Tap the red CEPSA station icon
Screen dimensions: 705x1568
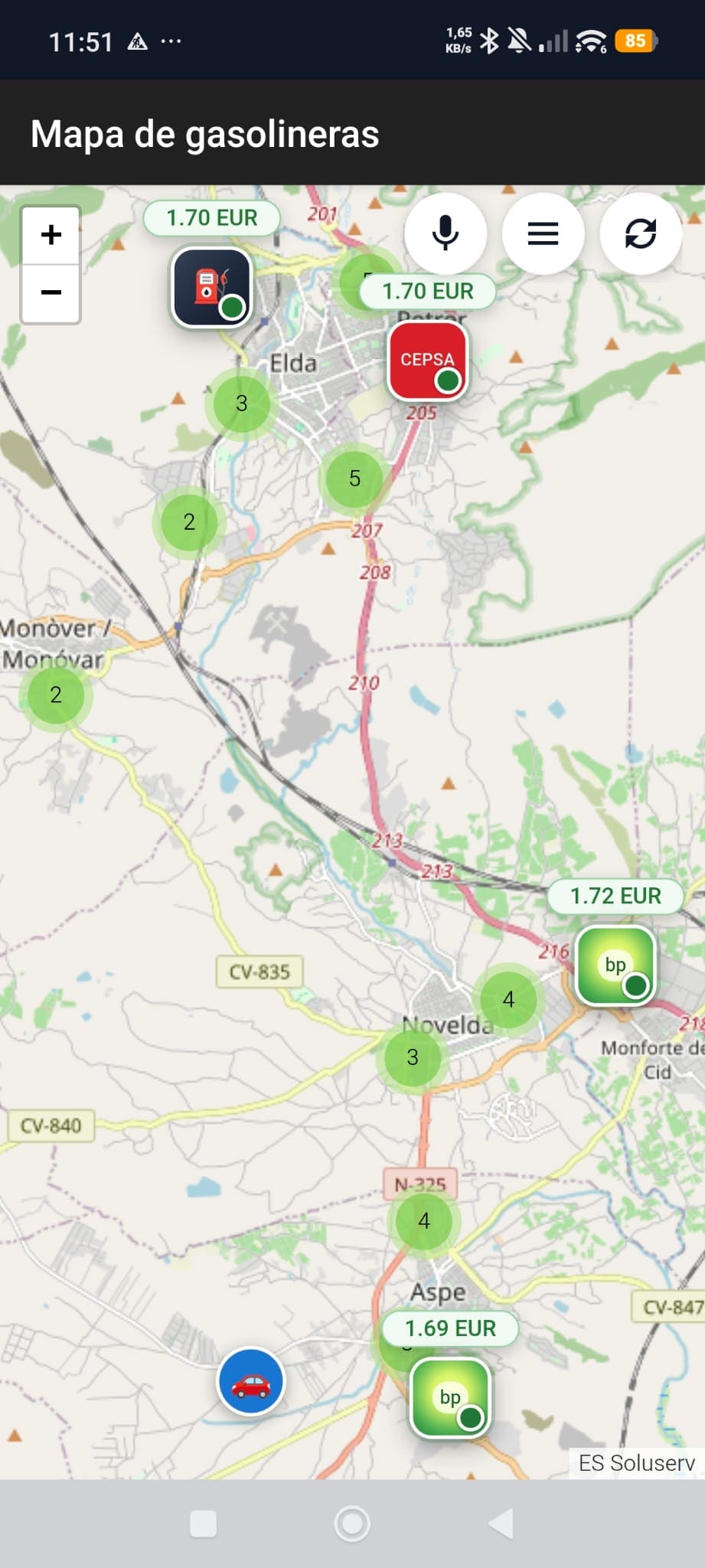tap(428, 360)
